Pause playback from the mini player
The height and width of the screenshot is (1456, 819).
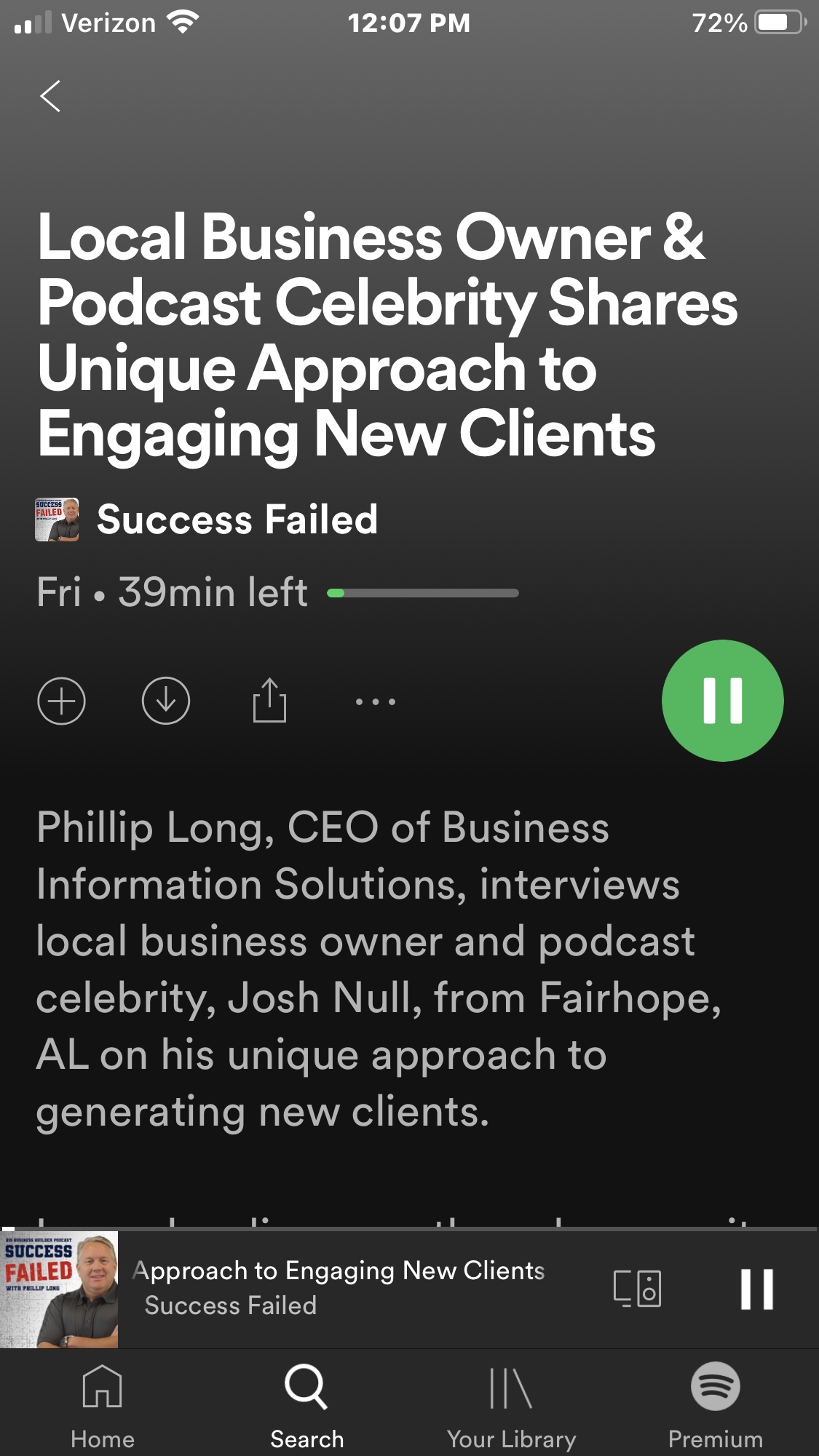click(756, 1289)
